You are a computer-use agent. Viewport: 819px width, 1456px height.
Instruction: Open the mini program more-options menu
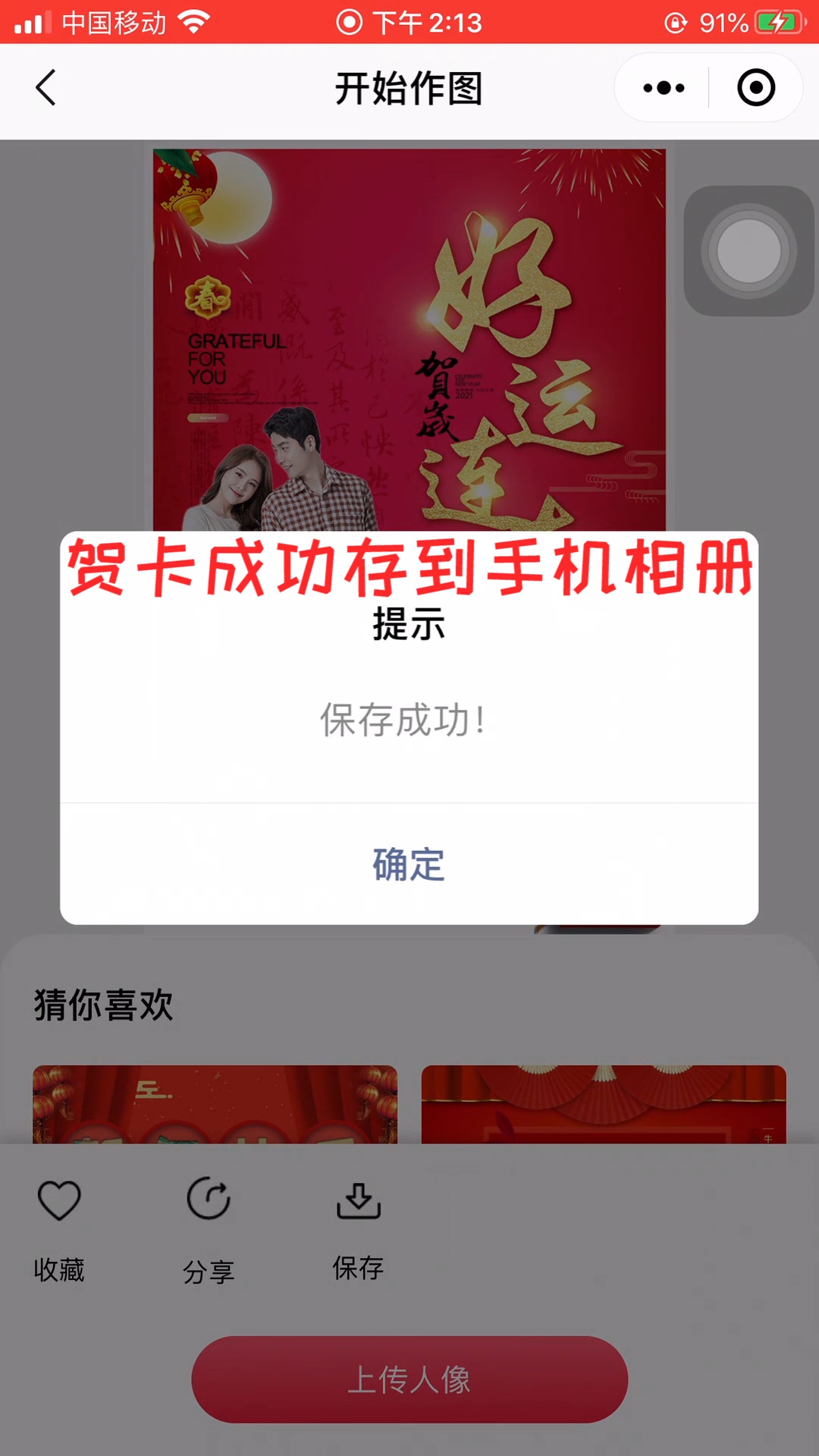(664, 88)
